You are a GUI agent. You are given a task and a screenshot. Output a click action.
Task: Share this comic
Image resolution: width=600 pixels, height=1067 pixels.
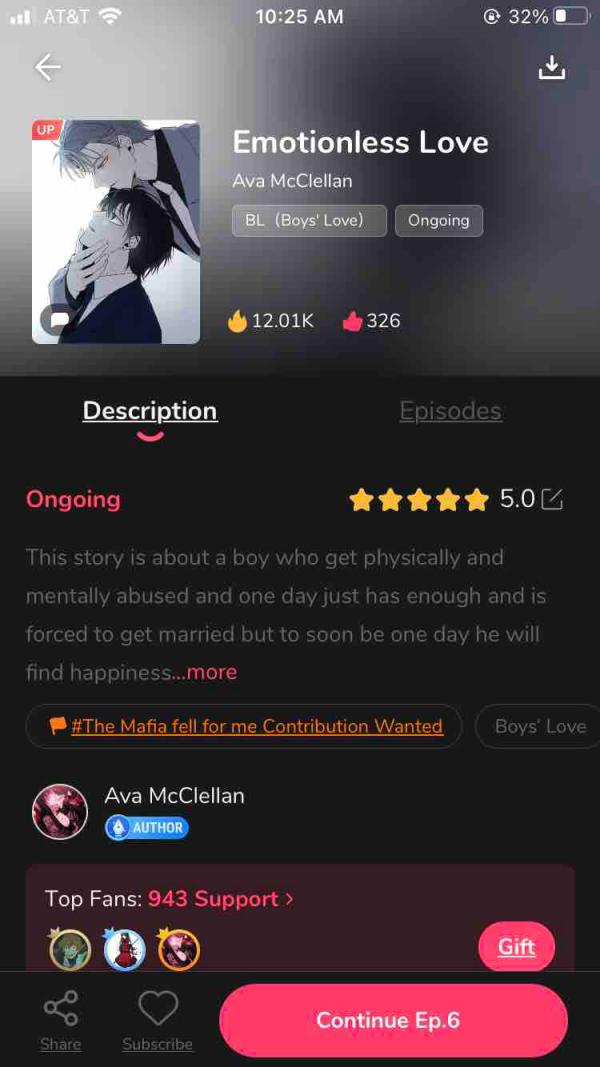(x=60, y=1020)
